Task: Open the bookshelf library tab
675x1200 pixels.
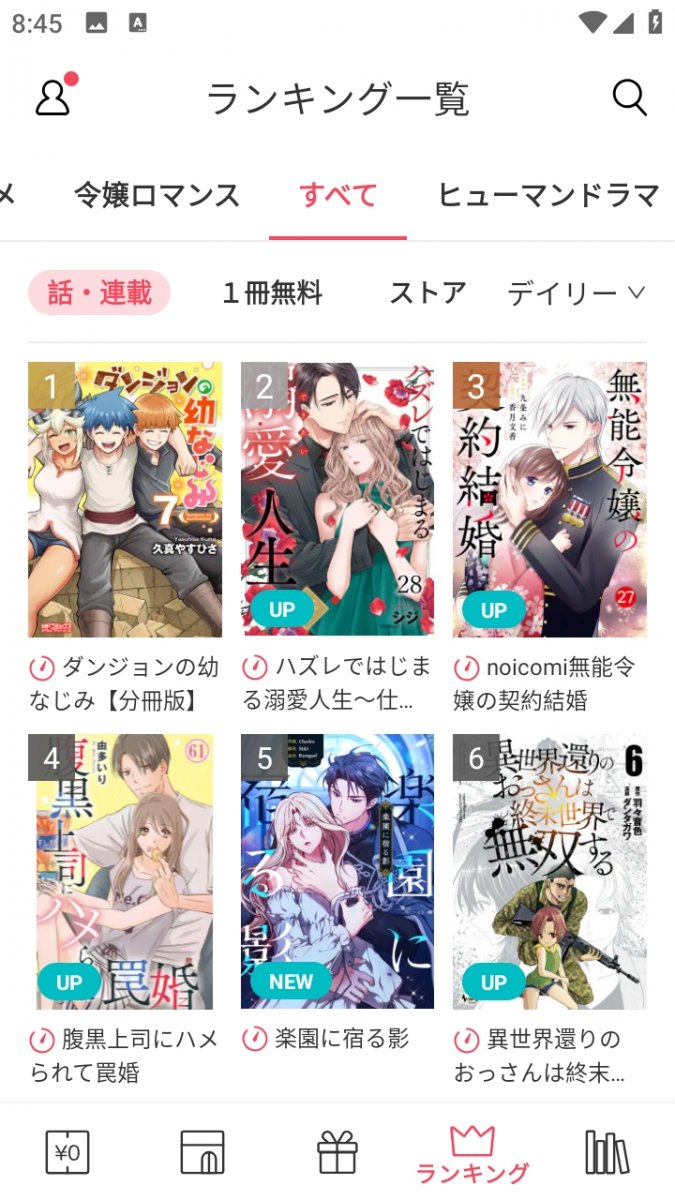Action: (607, 1152)
